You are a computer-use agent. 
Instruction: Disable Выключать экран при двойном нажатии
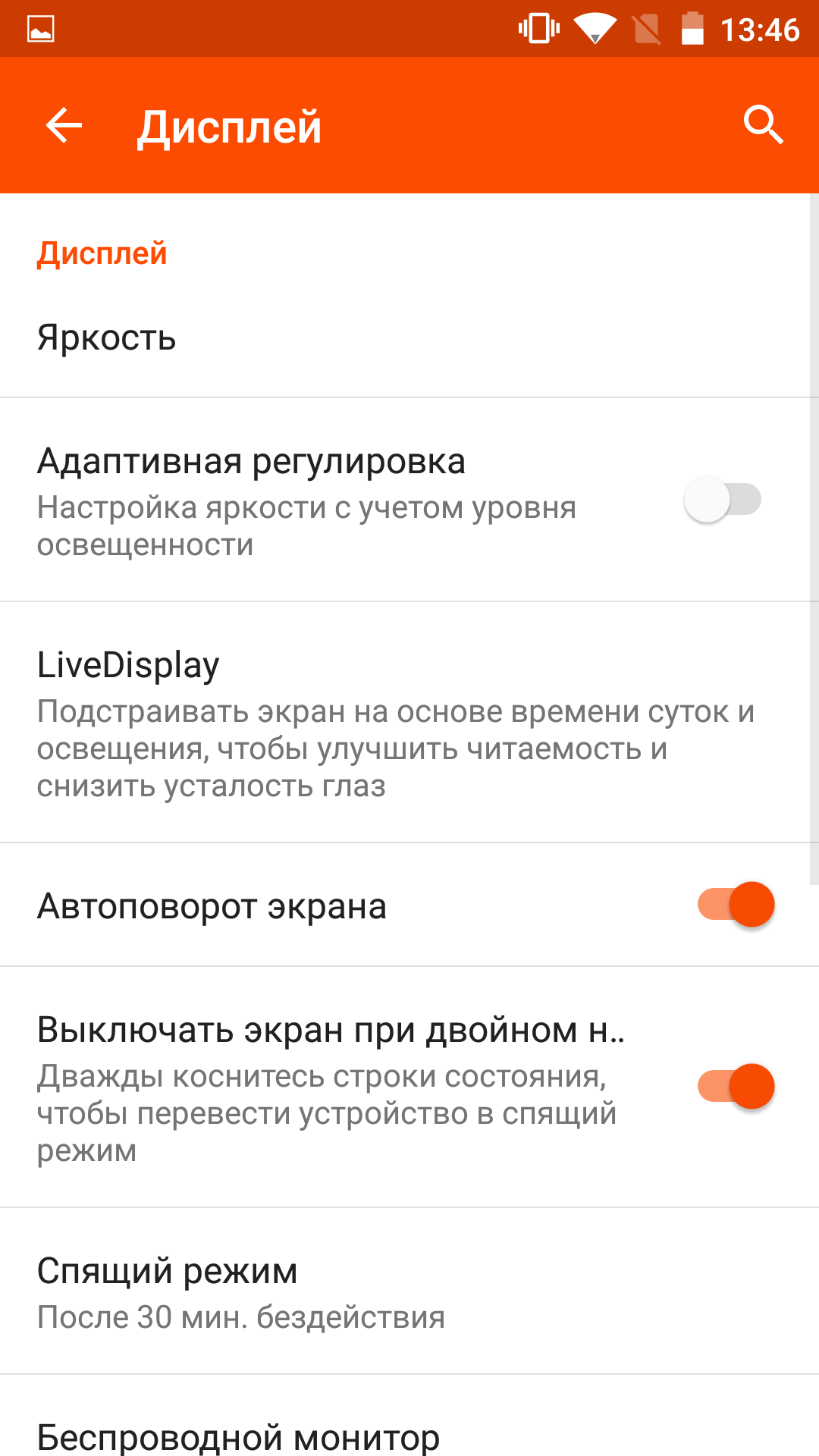(x=736, y=1086)
